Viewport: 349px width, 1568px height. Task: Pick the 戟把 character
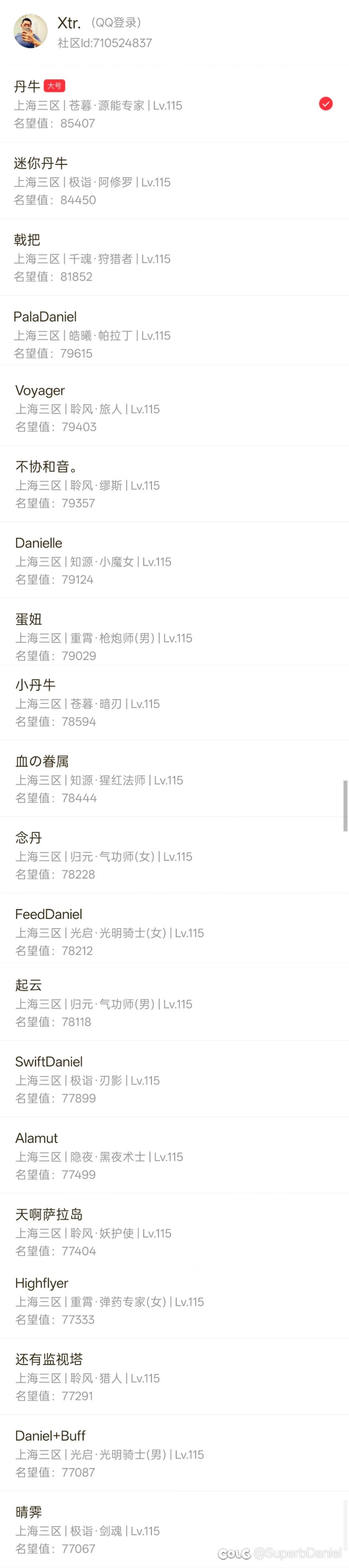[174, 257]
